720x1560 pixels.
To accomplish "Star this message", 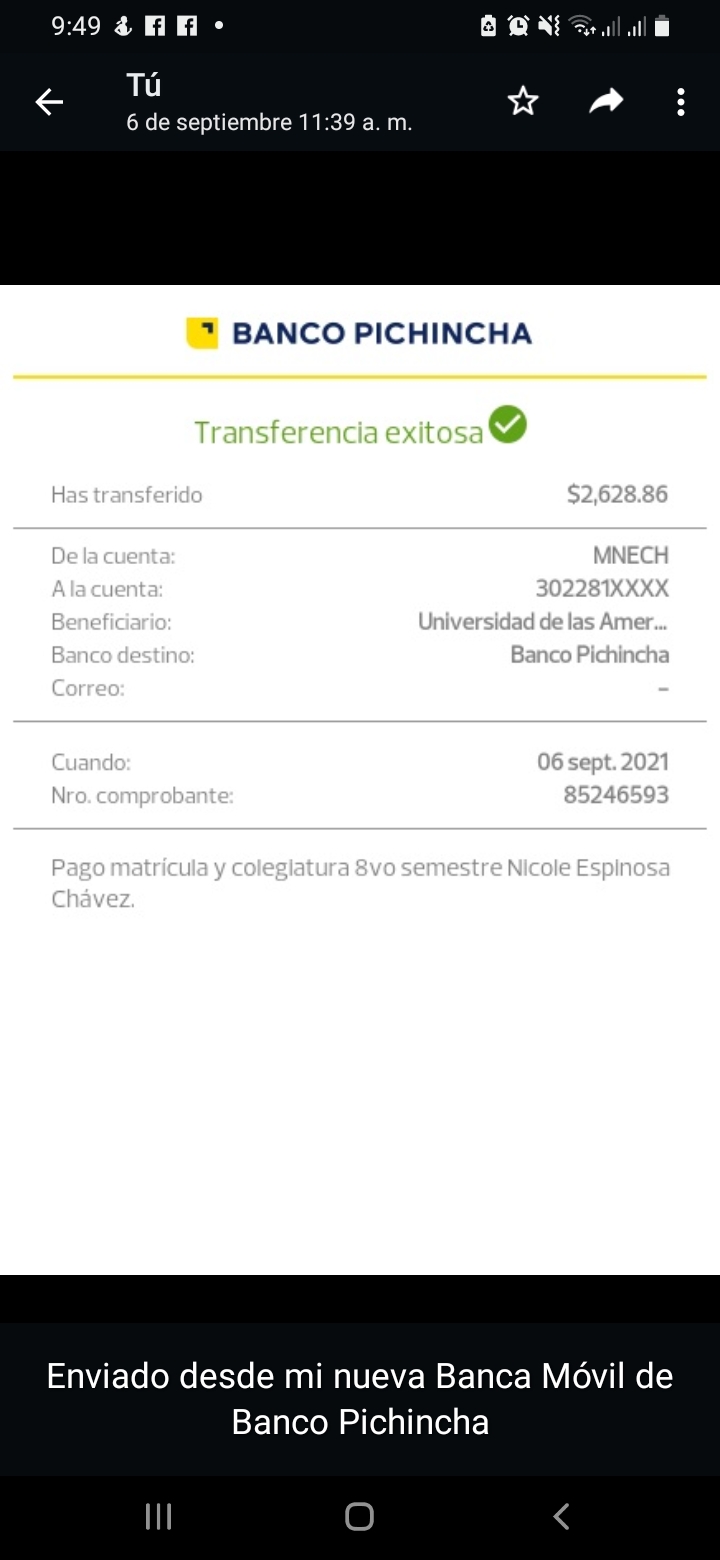I will point(523,101).
